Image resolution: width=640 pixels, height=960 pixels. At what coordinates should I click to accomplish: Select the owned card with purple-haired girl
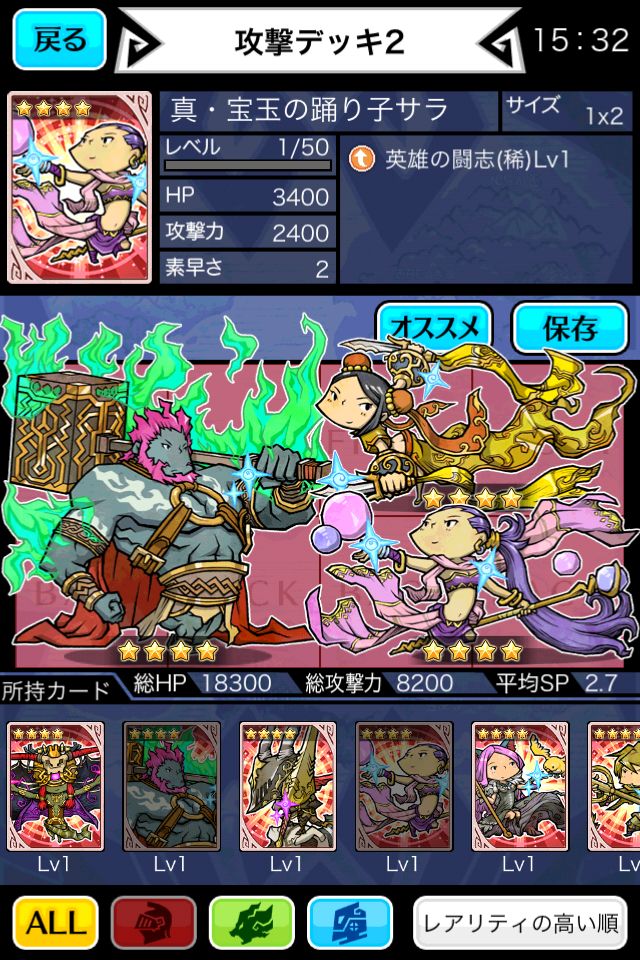pos(520,787)
